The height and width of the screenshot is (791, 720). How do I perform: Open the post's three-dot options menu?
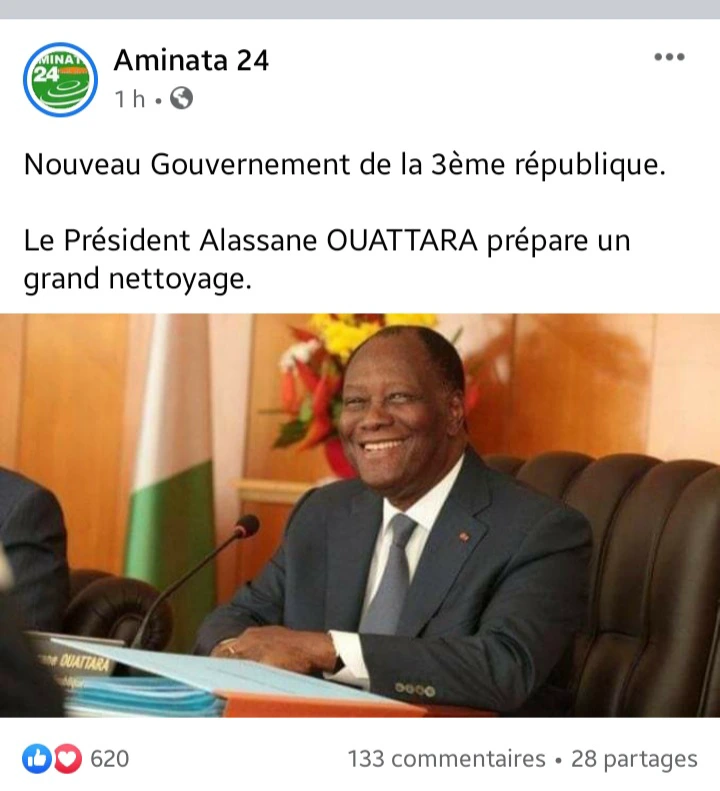tap(669, 57)
